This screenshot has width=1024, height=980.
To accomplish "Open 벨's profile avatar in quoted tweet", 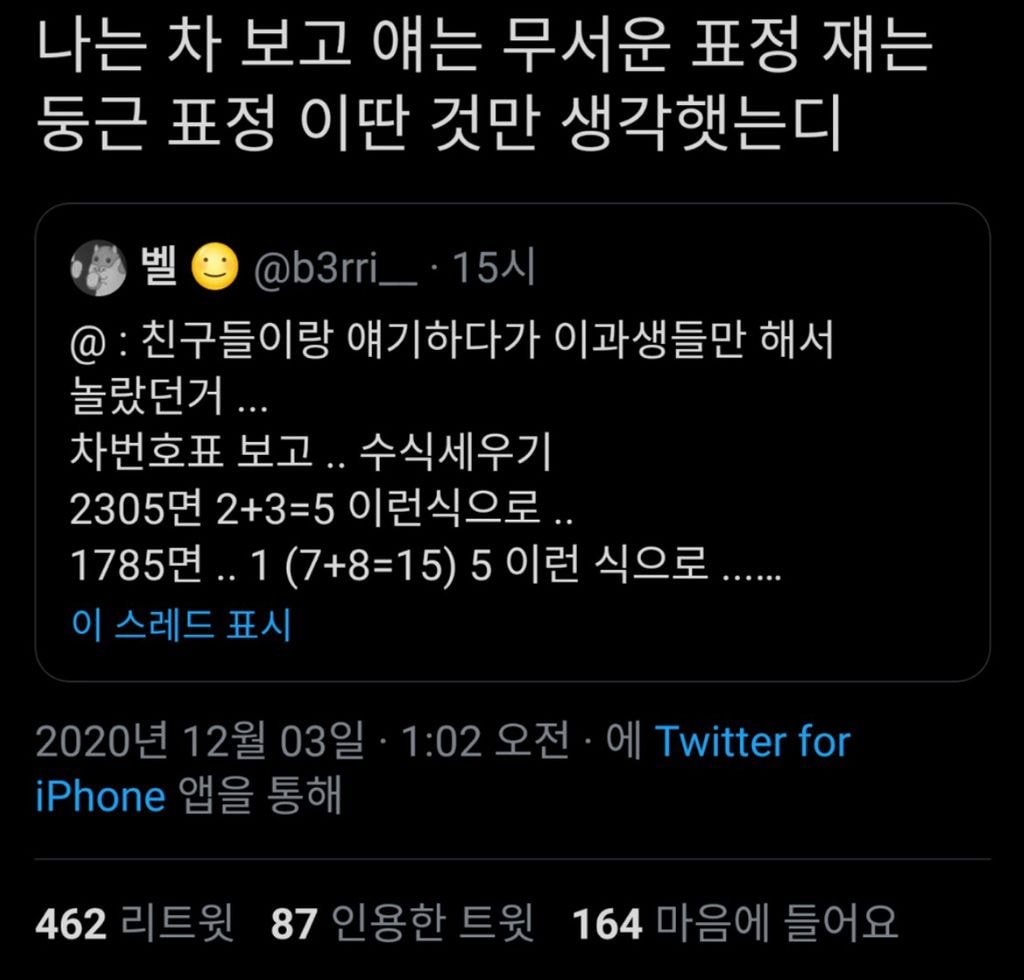I will pyautogui.click(x=98, y=269).
